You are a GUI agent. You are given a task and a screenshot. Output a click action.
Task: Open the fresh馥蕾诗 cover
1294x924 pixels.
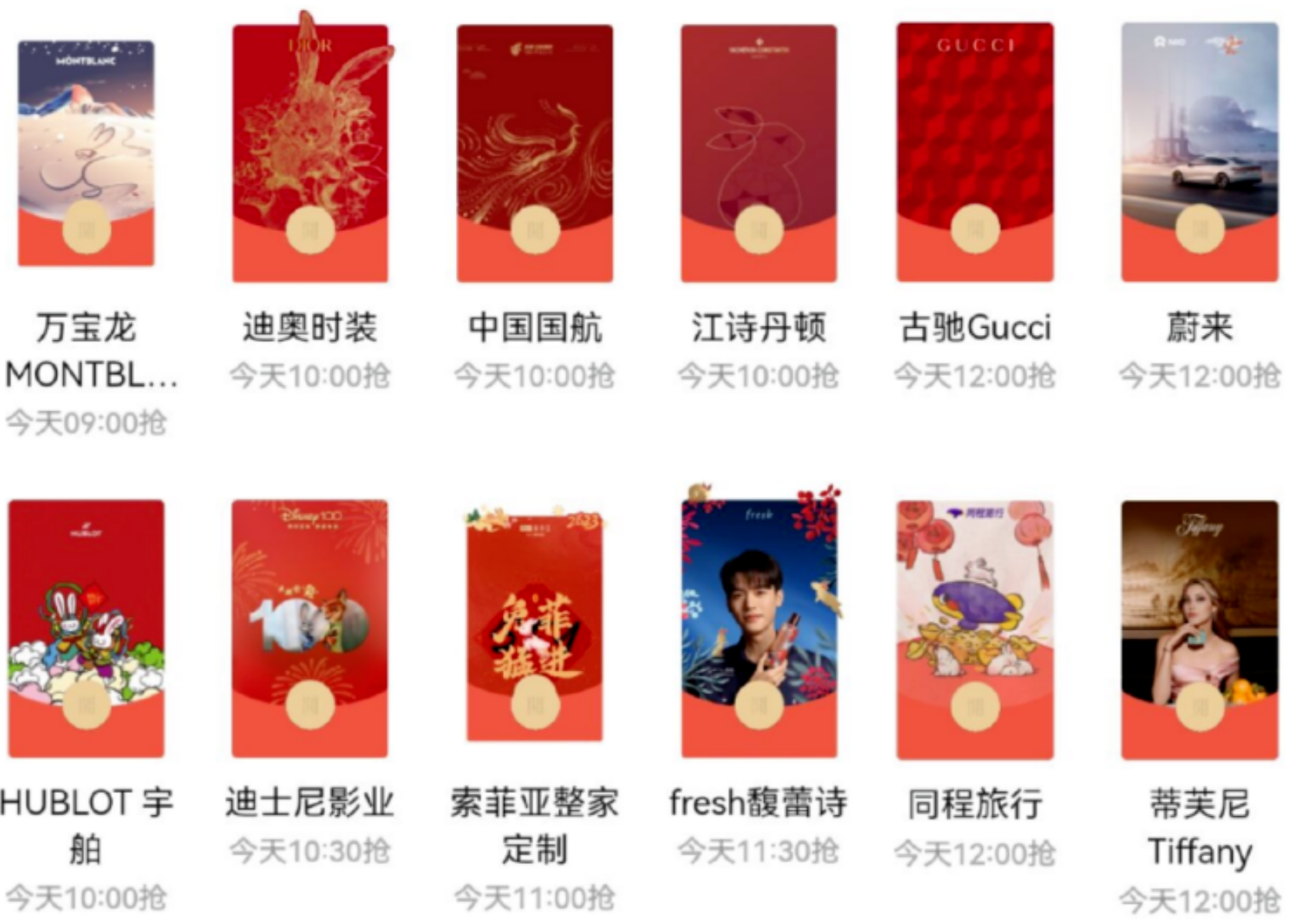coord(759,628)
